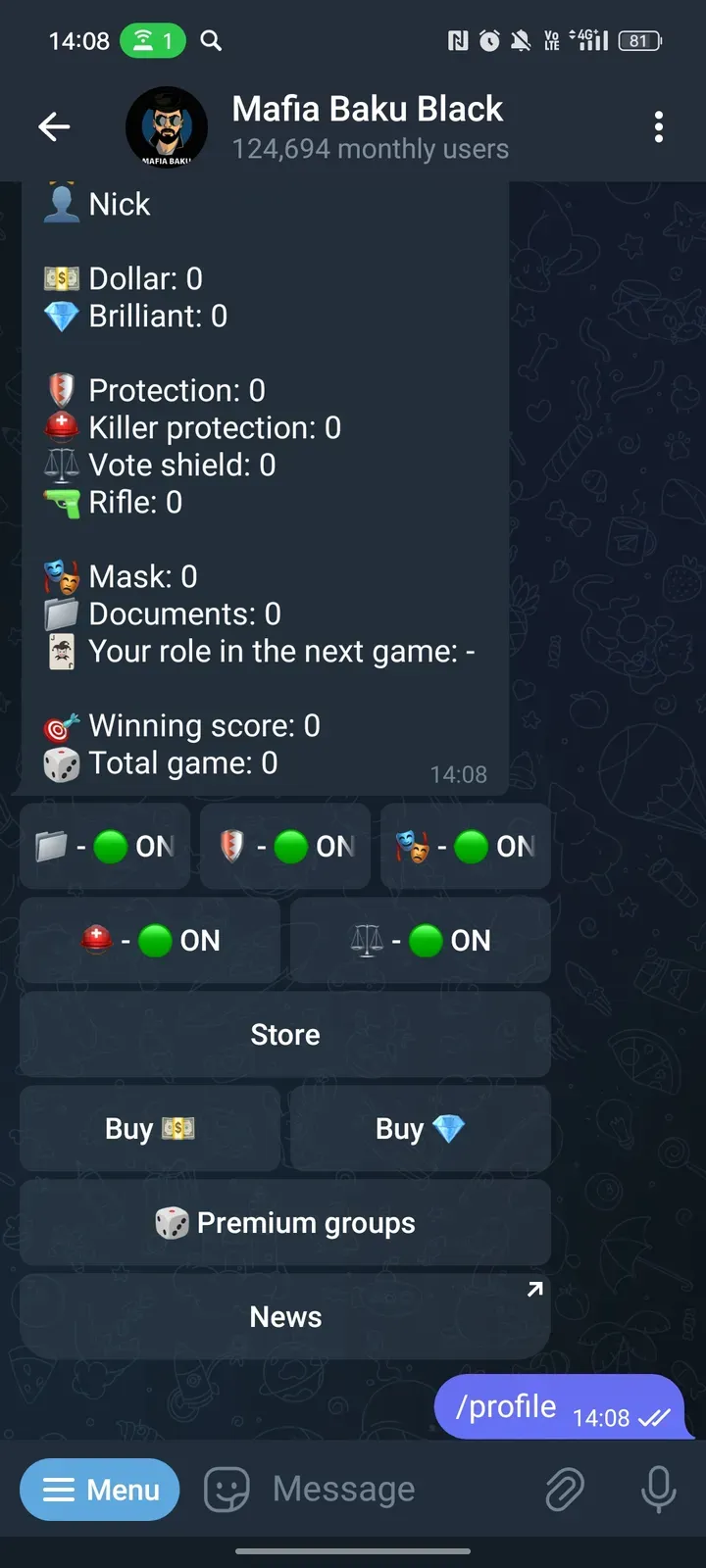Record a voice message with the microphone
This screenshot has width=706, height=1568.
(x=658, y=1490)
